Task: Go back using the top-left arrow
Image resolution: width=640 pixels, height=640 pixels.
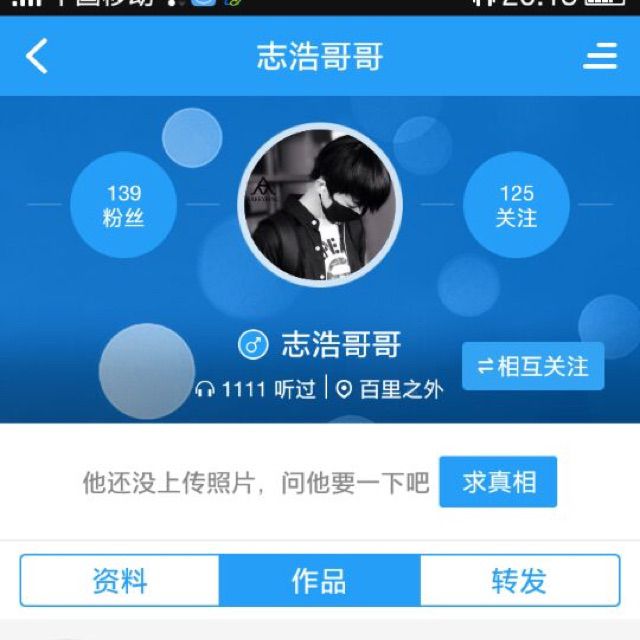Action: (37, 56)
